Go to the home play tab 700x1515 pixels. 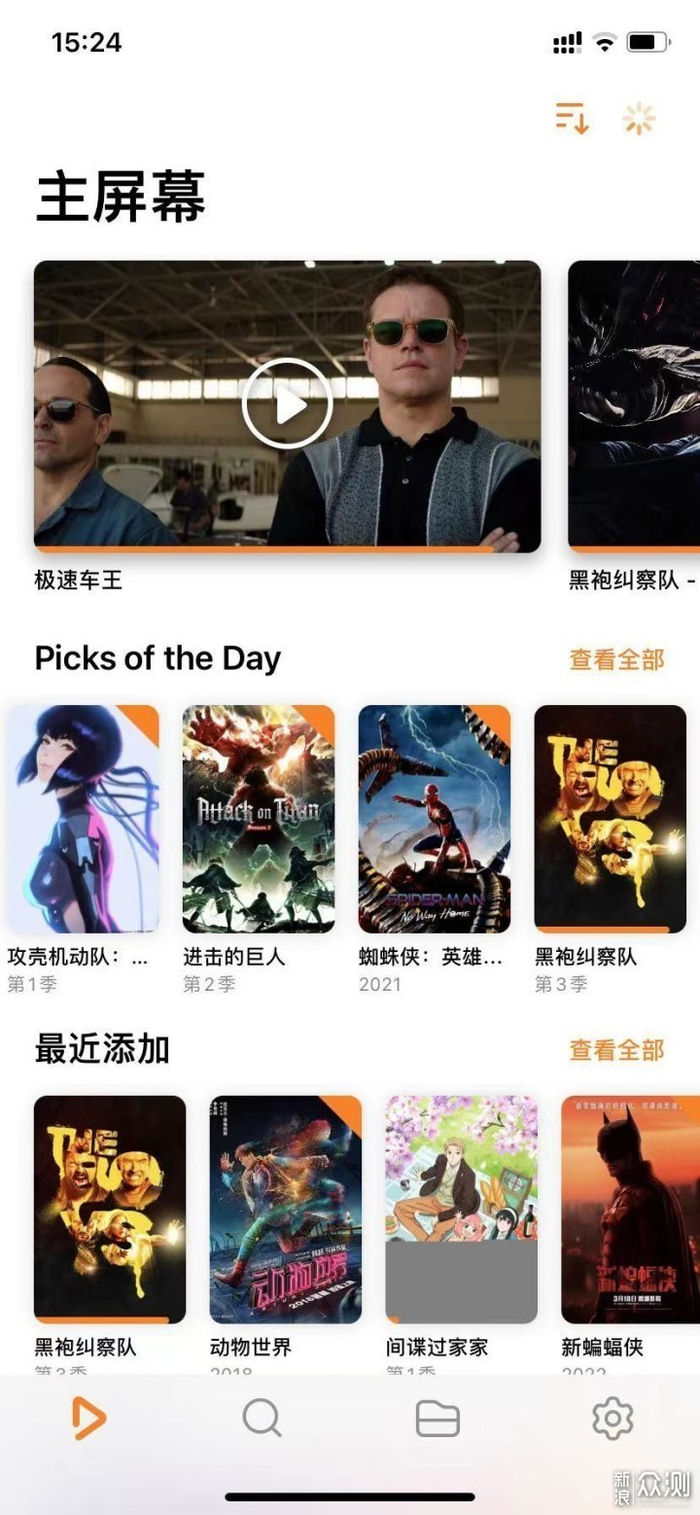click(x=88, y=1418)
